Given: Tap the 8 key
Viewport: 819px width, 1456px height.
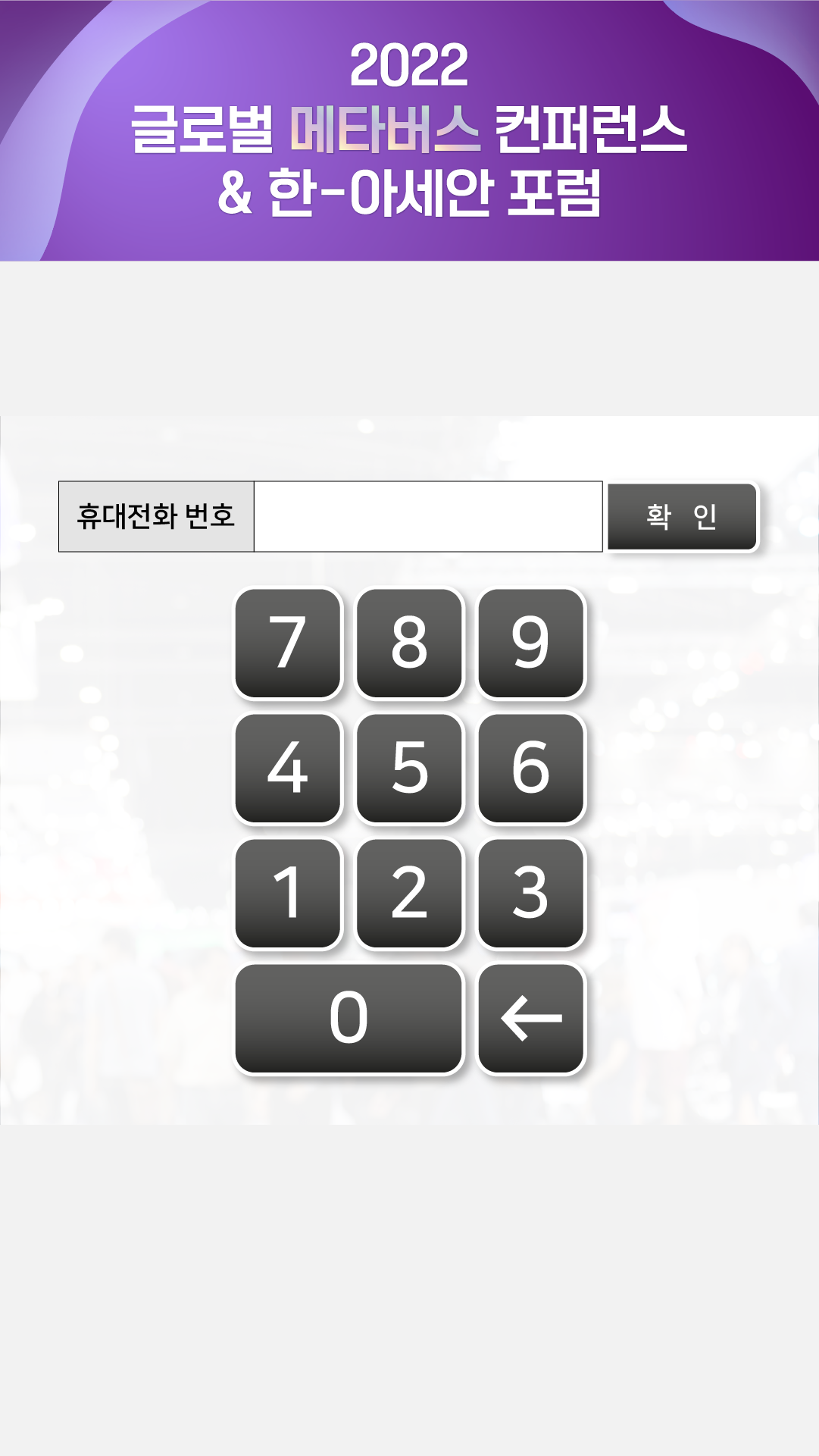Looking at the screenshot, I should 409,643.
